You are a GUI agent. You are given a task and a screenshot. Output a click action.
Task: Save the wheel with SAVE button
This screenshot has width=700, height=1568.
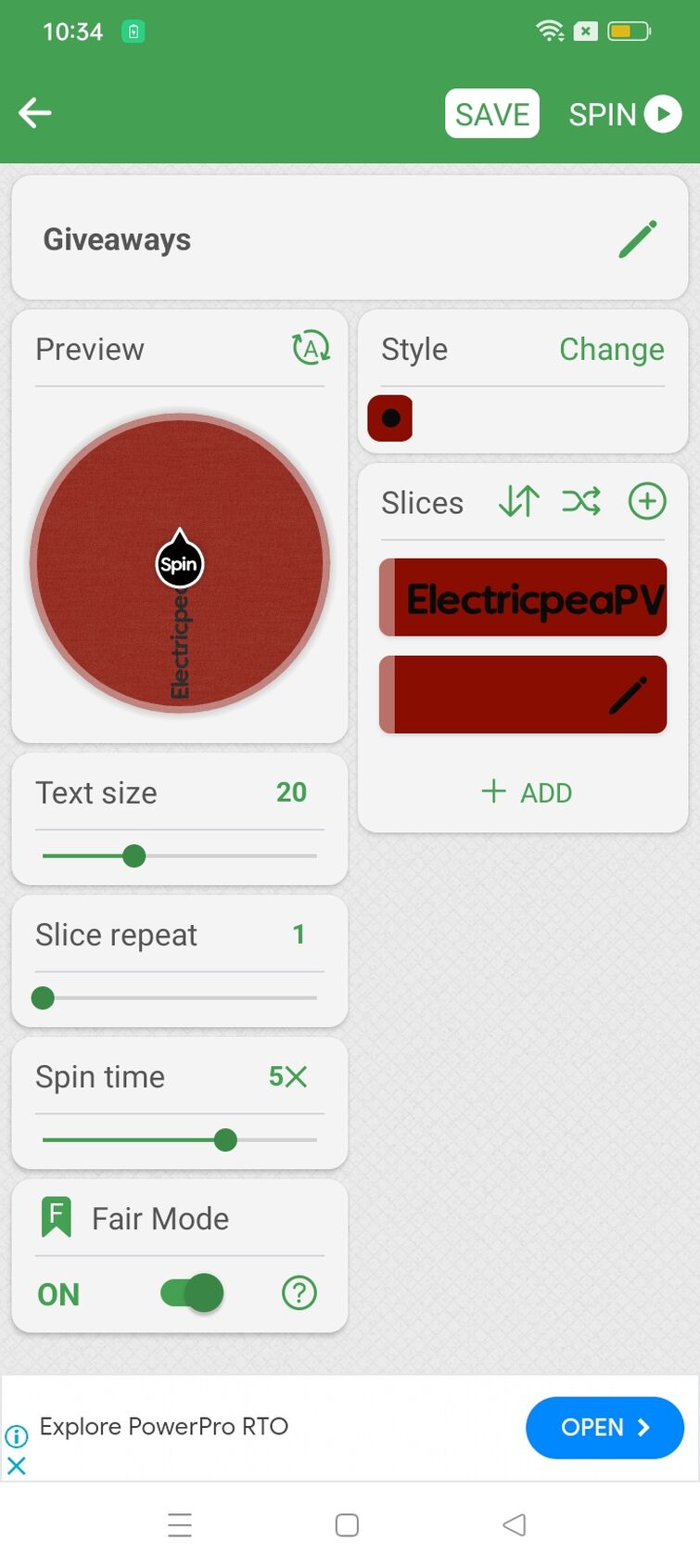491,113
